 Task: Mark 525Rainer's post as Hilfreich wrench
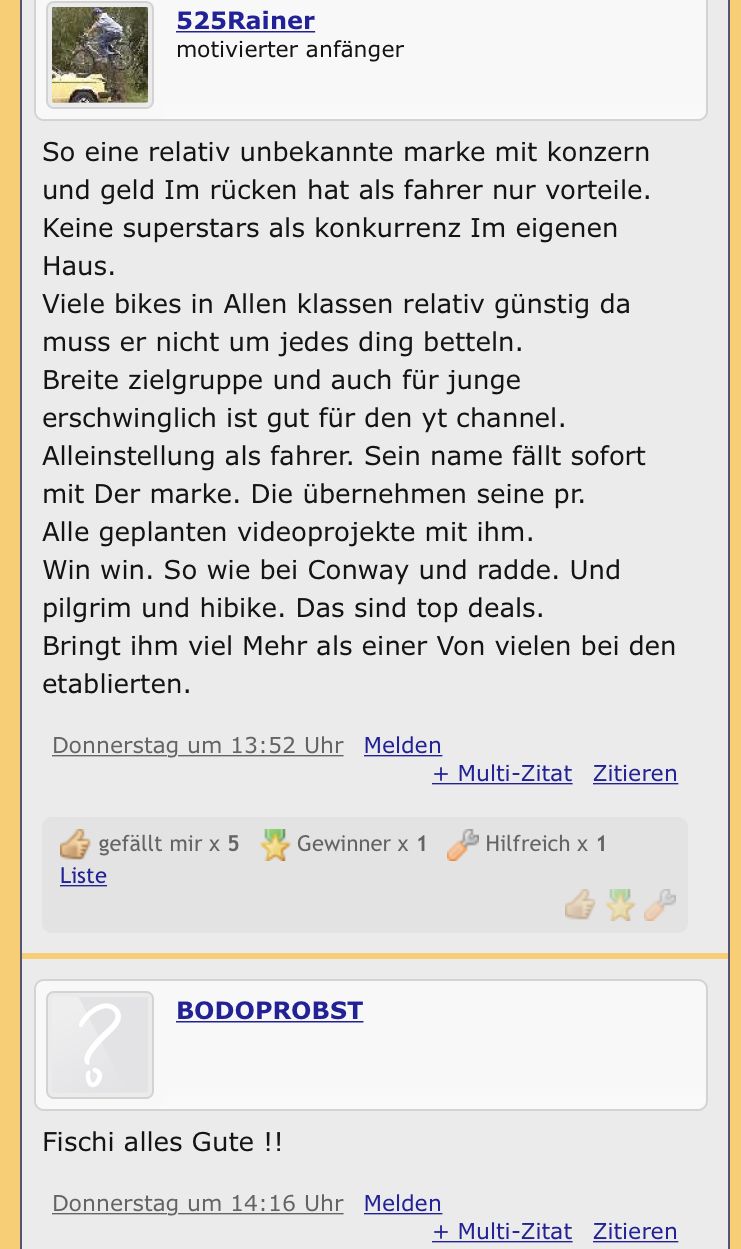[660, 906]
